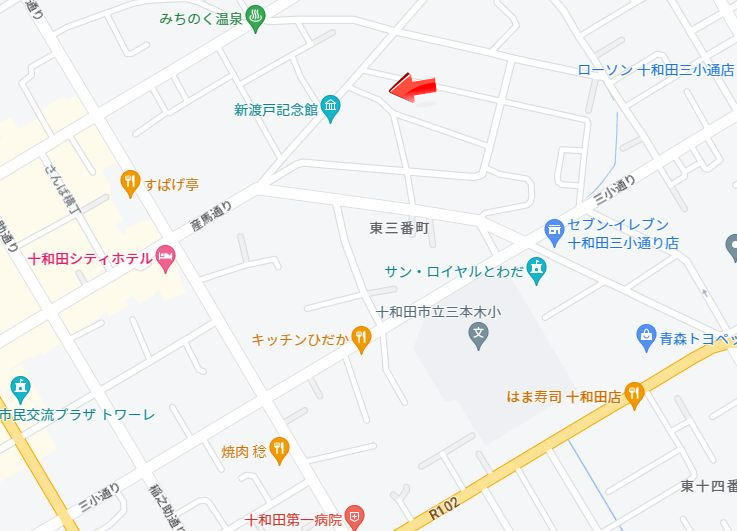Open the みちのく温泉 hot spring marker
Viewport: 737px width, 531px height.
pos(255,19)
